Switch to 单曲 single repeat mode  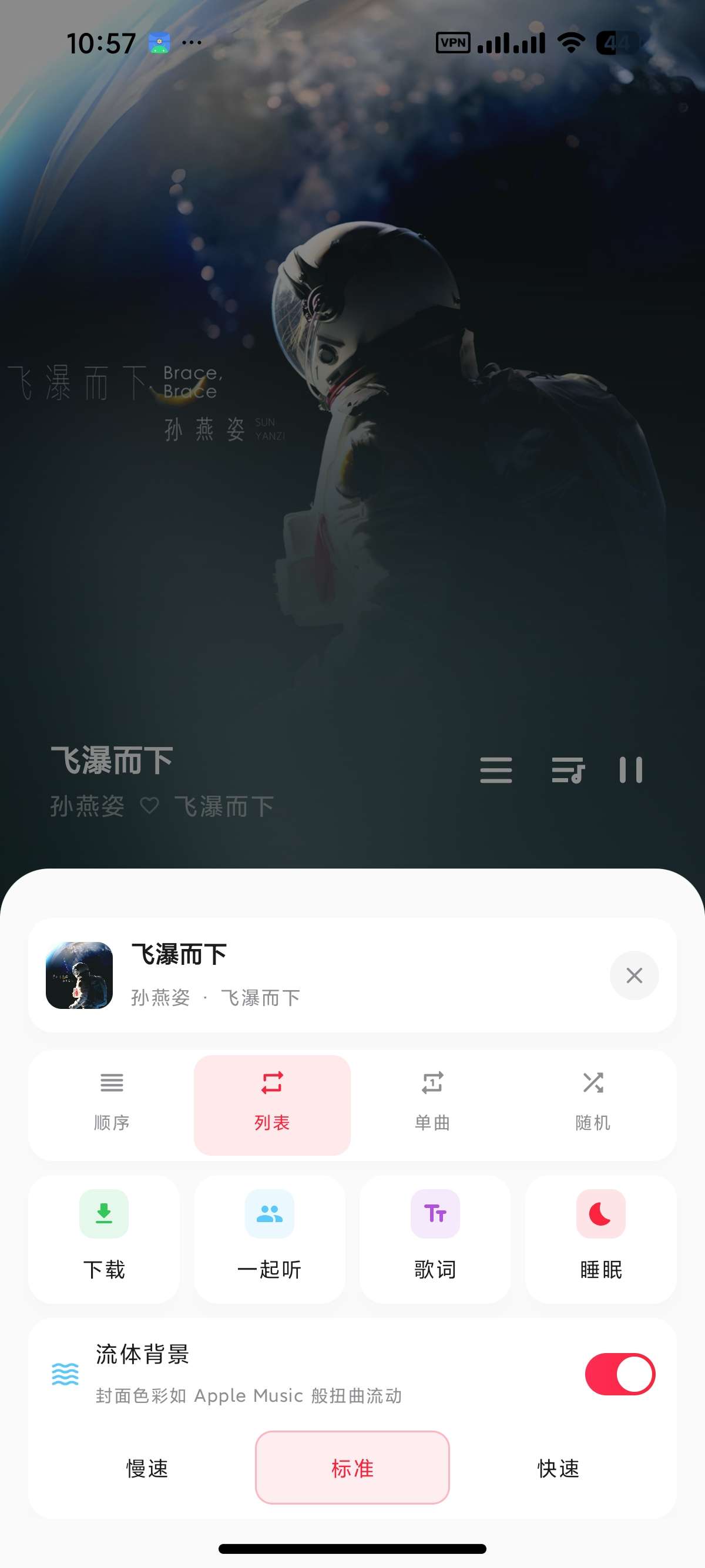(x=432, y=1104)
